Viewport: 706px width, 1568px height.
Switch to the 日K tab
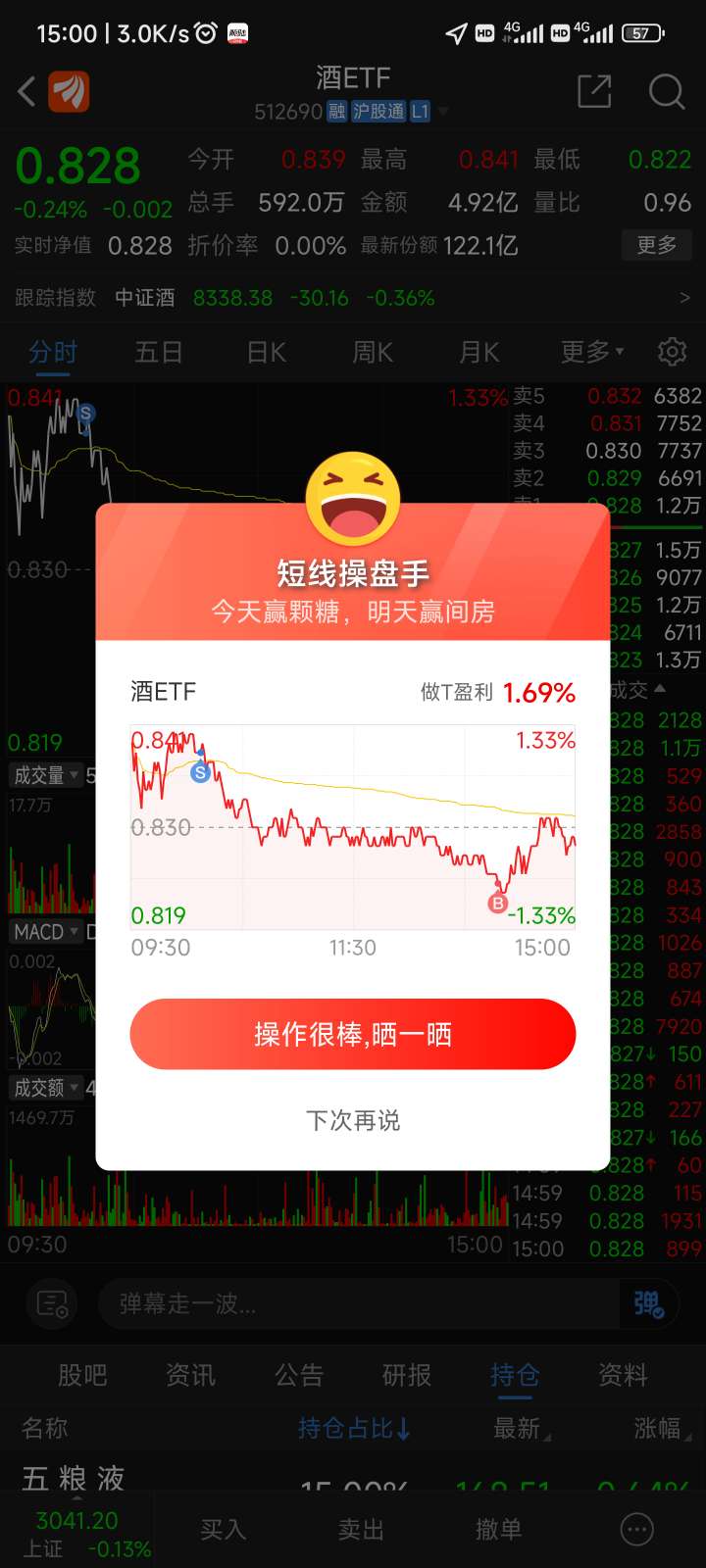click(x=264, y=352)
